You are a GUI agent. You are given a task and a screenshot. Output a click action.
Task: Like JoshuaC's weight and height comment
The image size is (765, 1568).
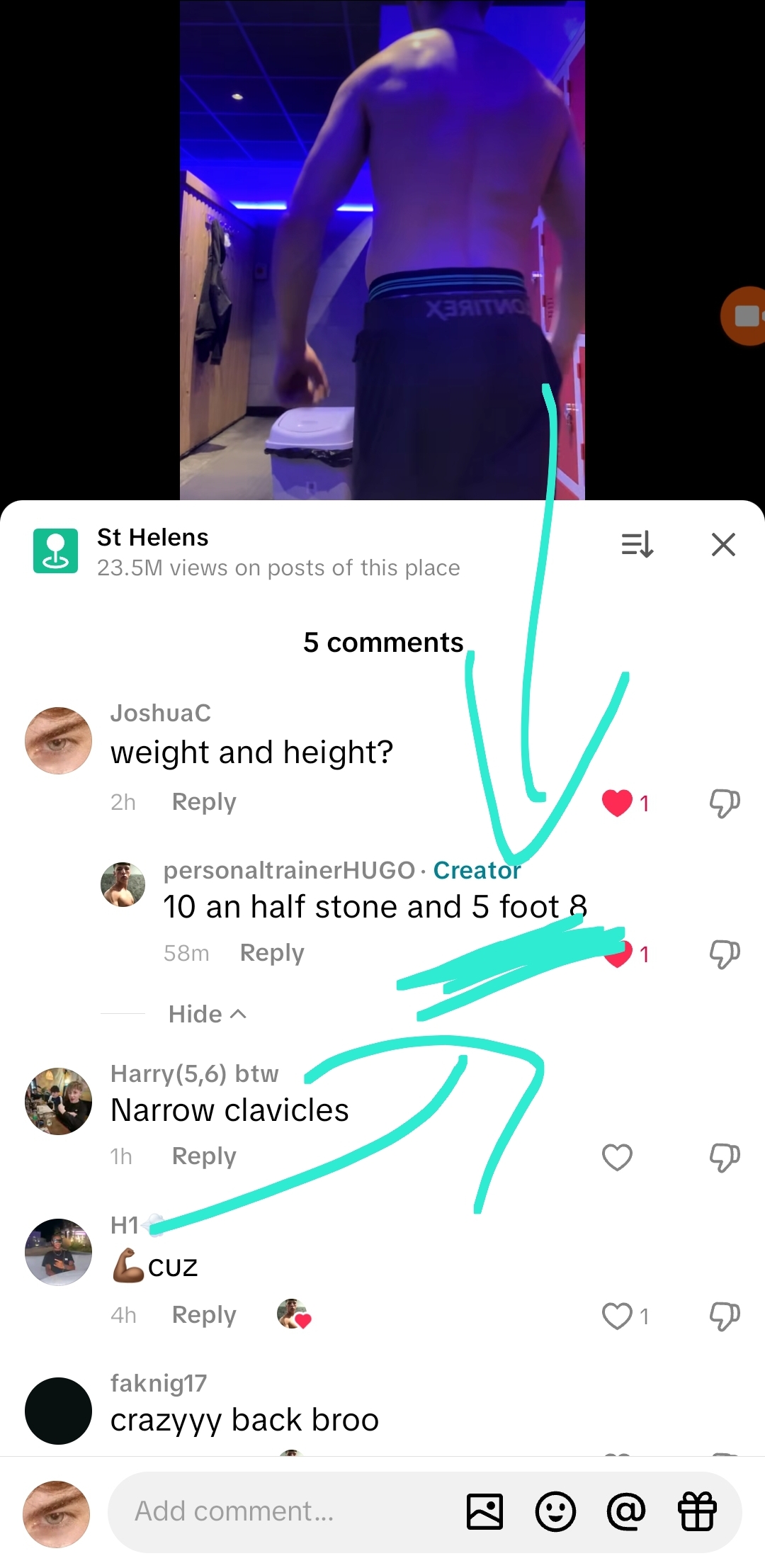click(x=617, y=803)
